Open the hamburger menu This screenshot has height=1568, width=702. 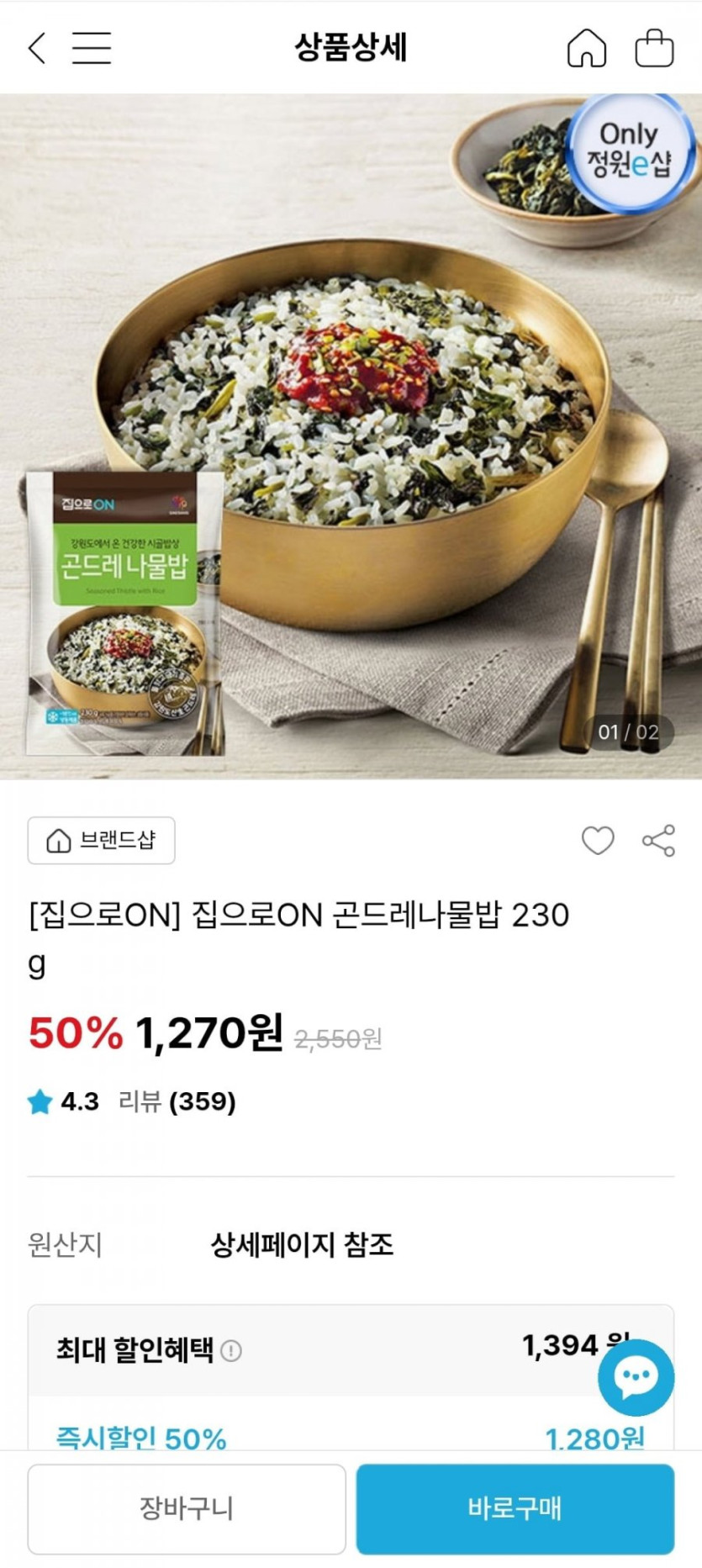click(91, 48)
